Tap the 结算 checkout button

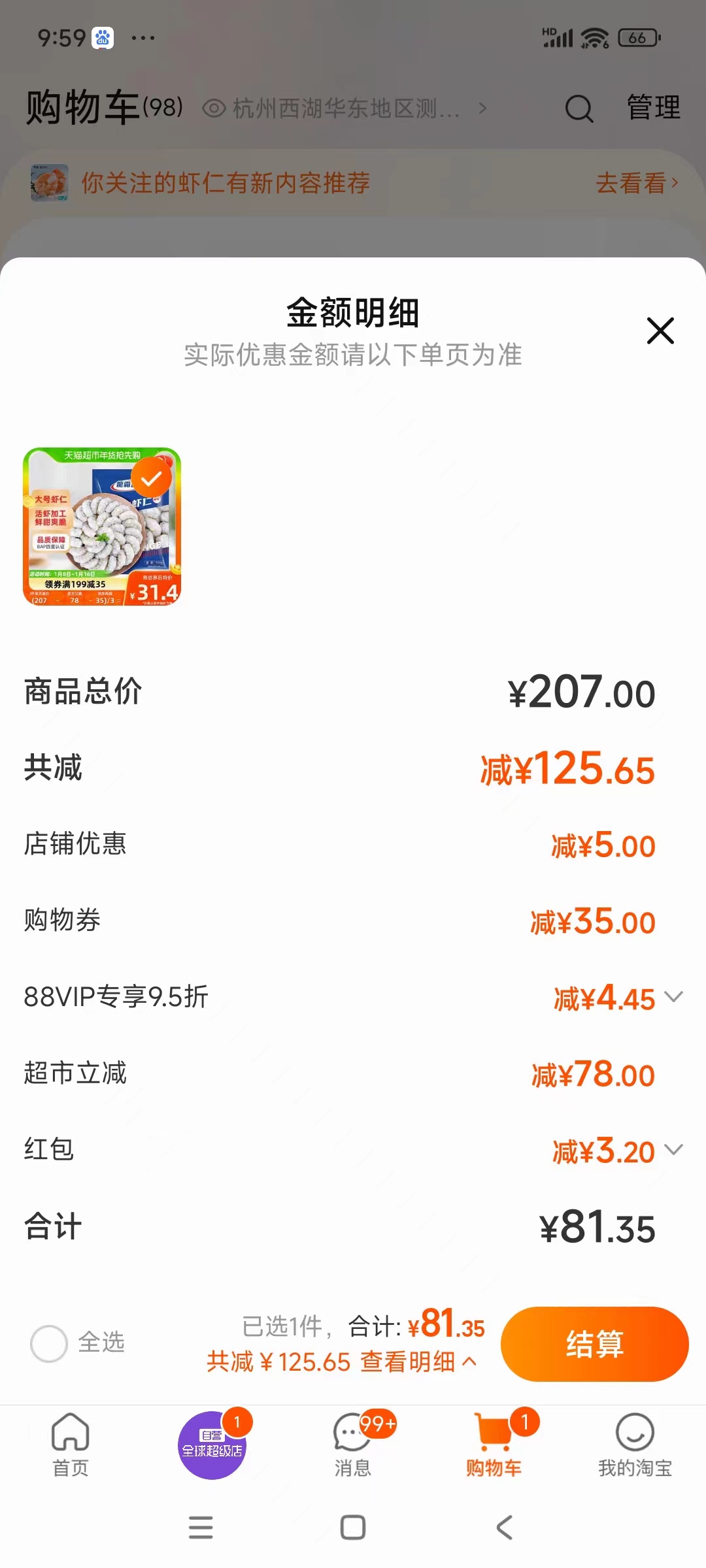594,1344
